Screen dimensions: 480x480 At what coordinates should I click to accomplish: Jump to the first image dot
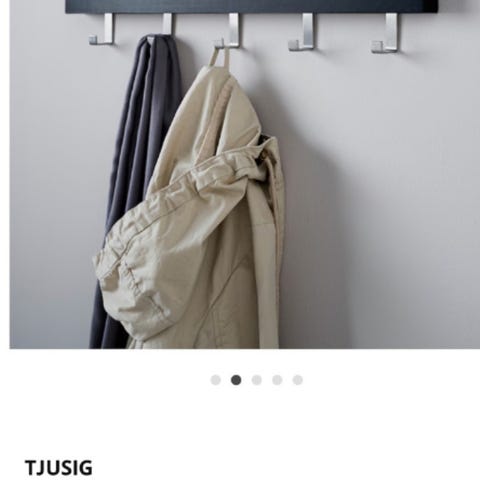coord(216,380)
